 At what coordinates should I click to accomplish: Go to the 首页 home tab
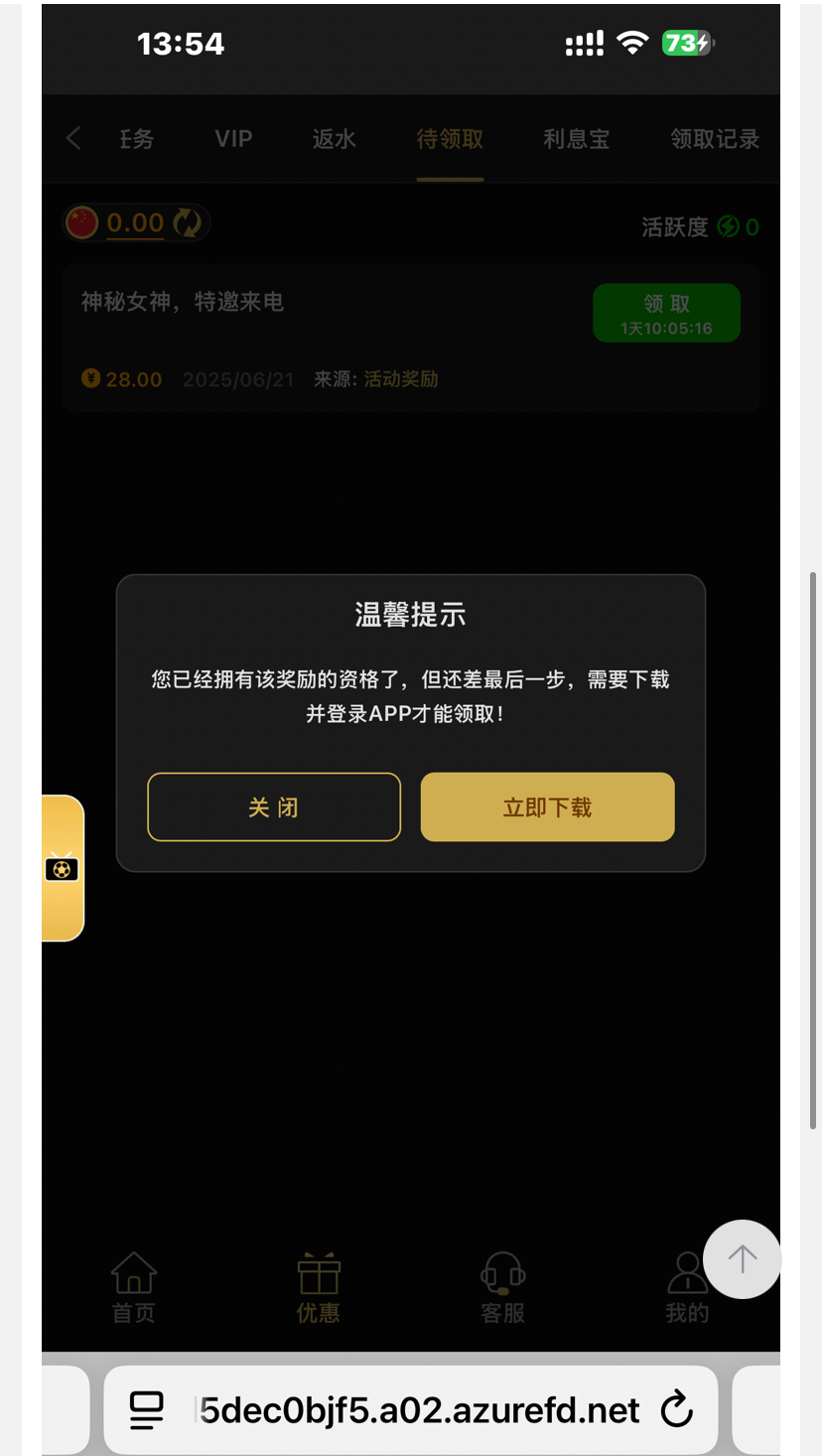coord(133,1288)
